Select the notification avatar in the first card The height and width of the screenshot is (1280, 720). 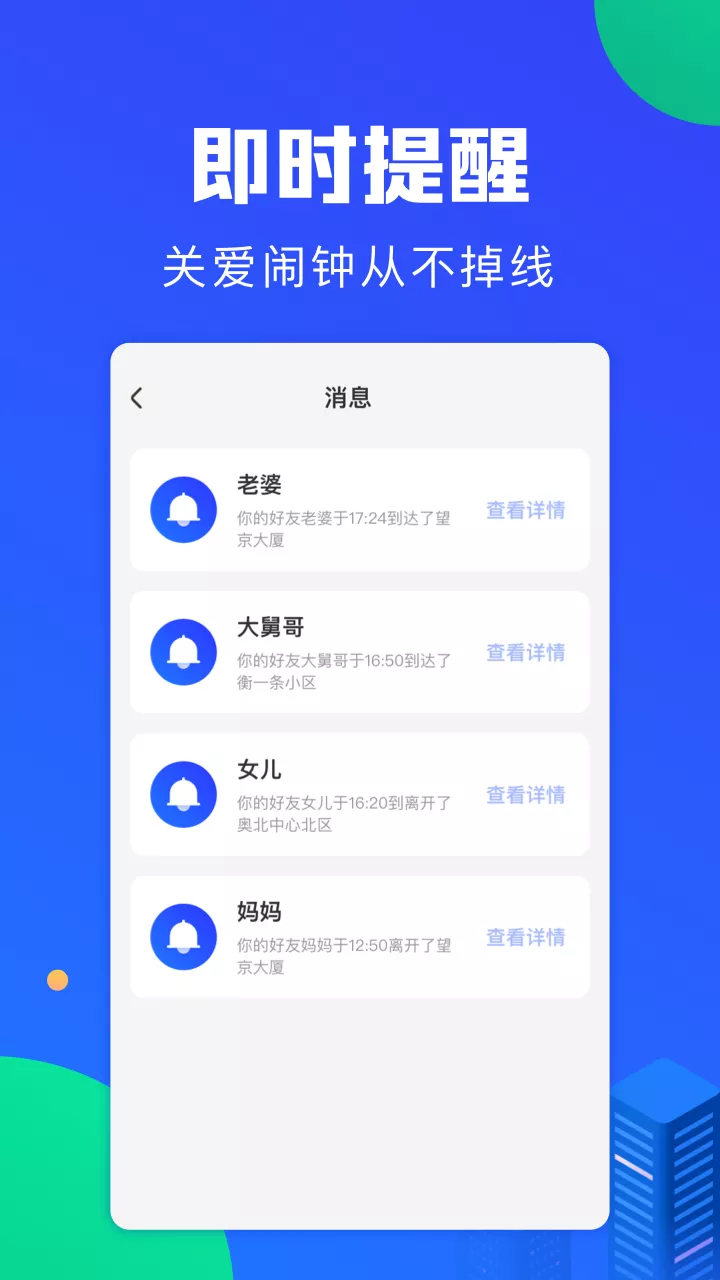click(183, 510)
